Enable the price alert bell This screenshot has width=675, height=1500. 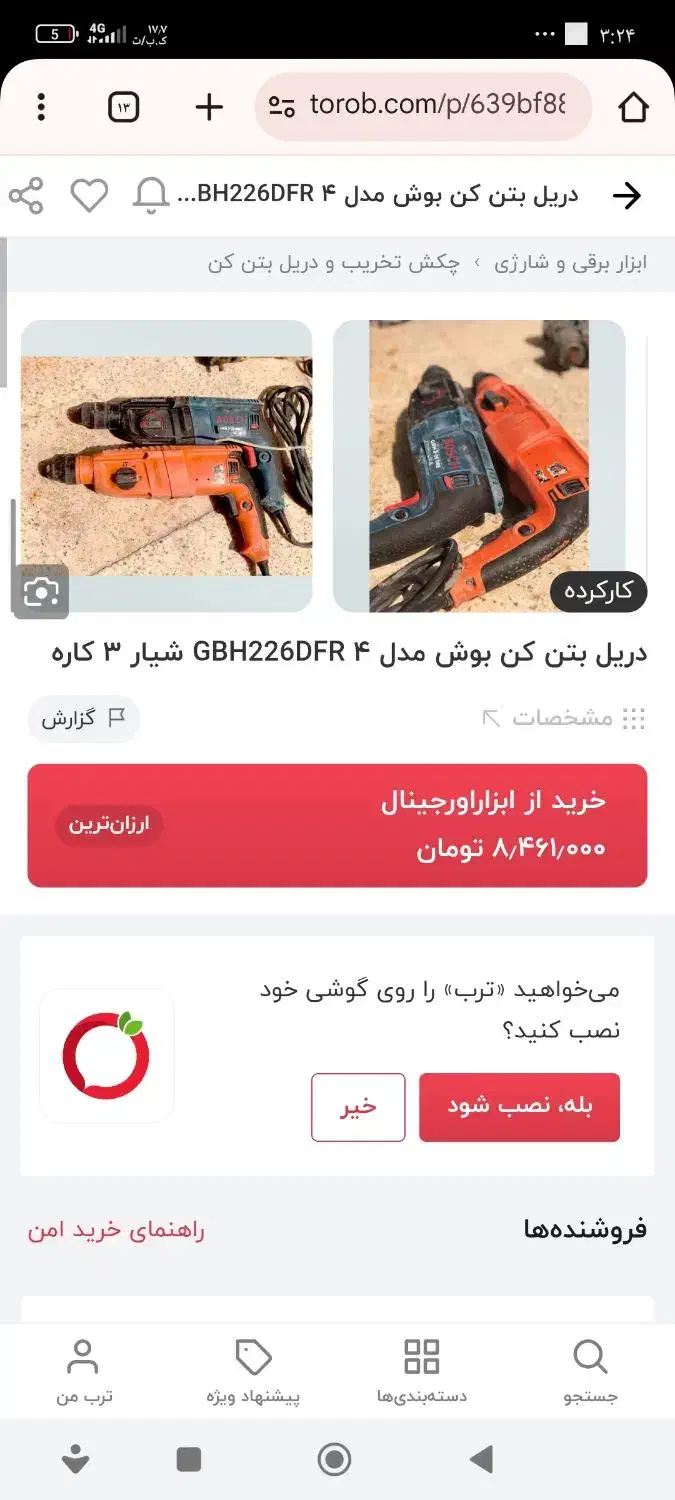pyautogui.click(x=151, y=195)
